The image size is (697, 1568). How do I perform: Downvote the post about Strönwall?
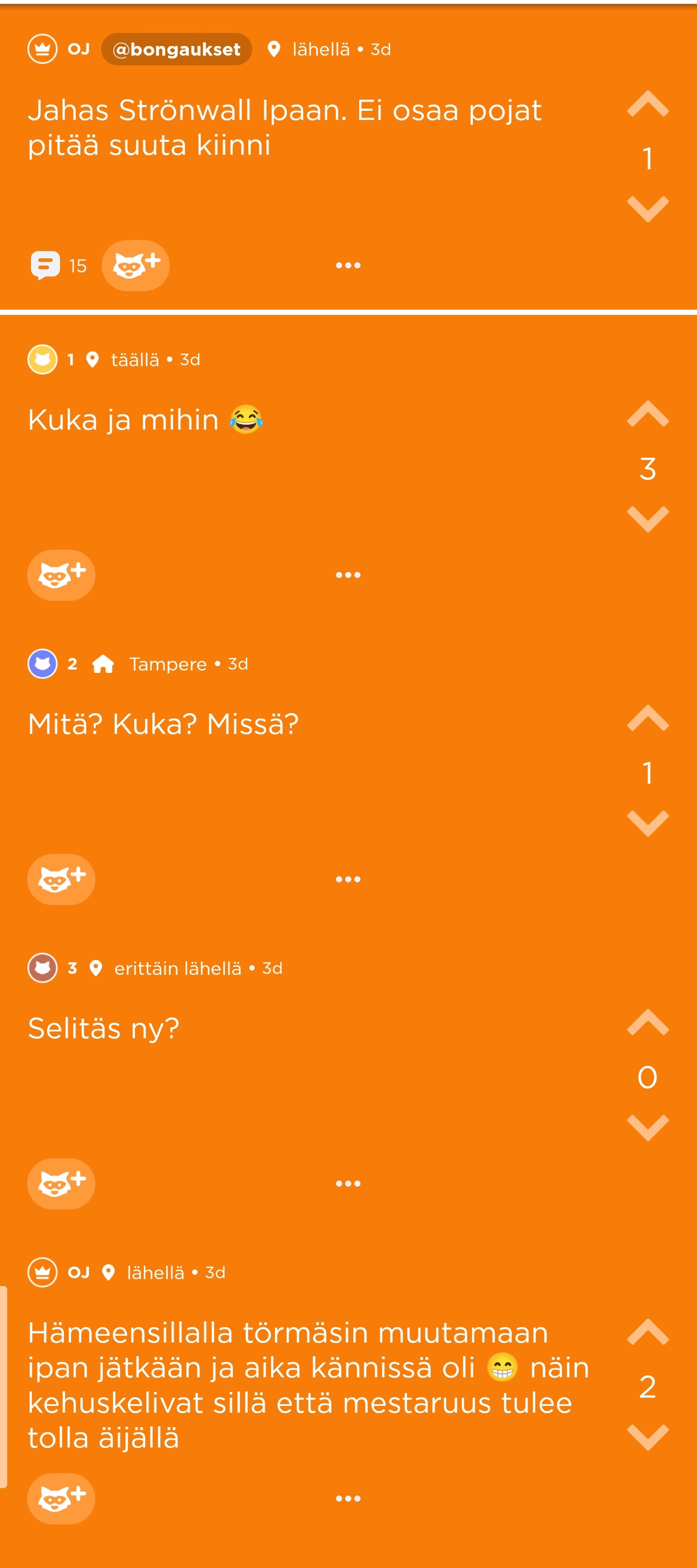(647, 209)
